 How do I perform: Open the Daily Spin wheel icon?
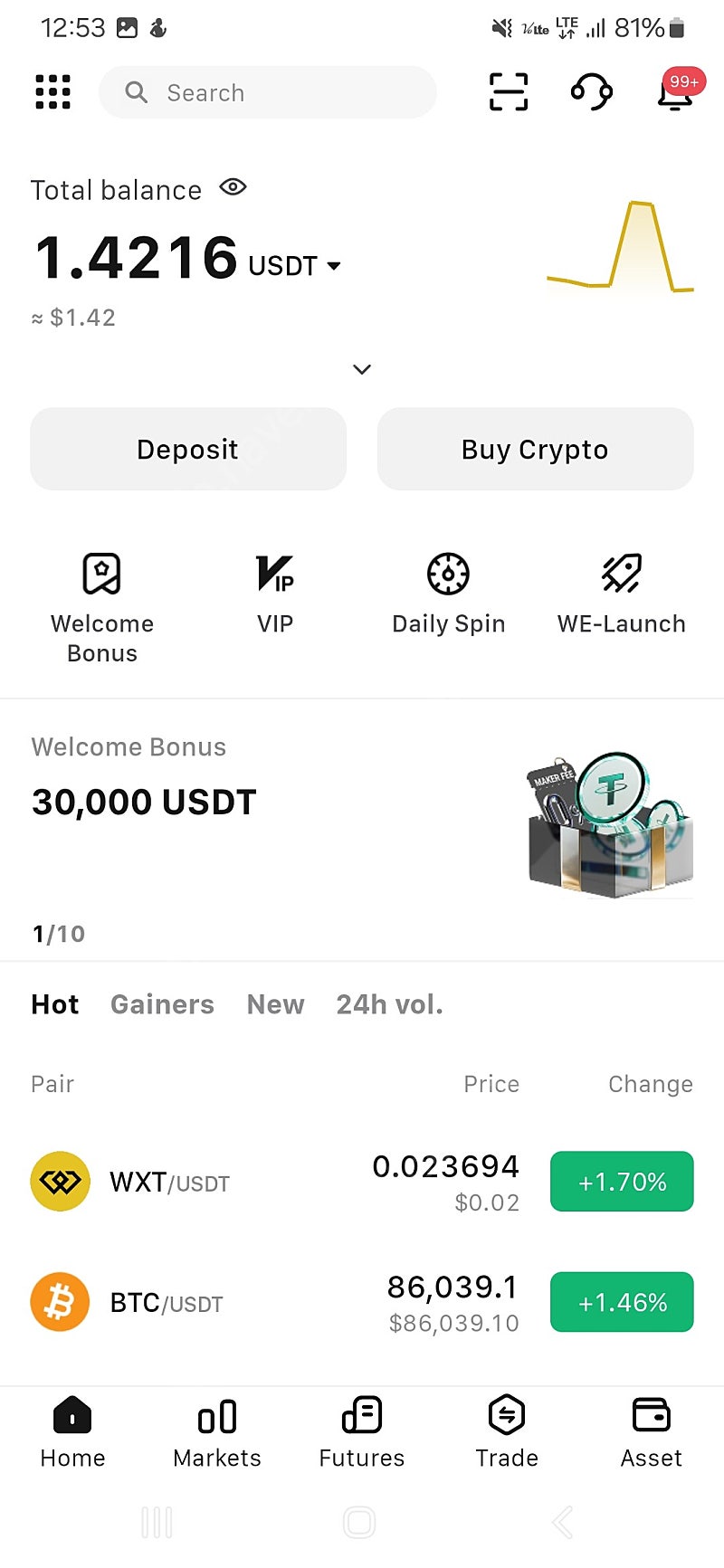coord(448,573)
